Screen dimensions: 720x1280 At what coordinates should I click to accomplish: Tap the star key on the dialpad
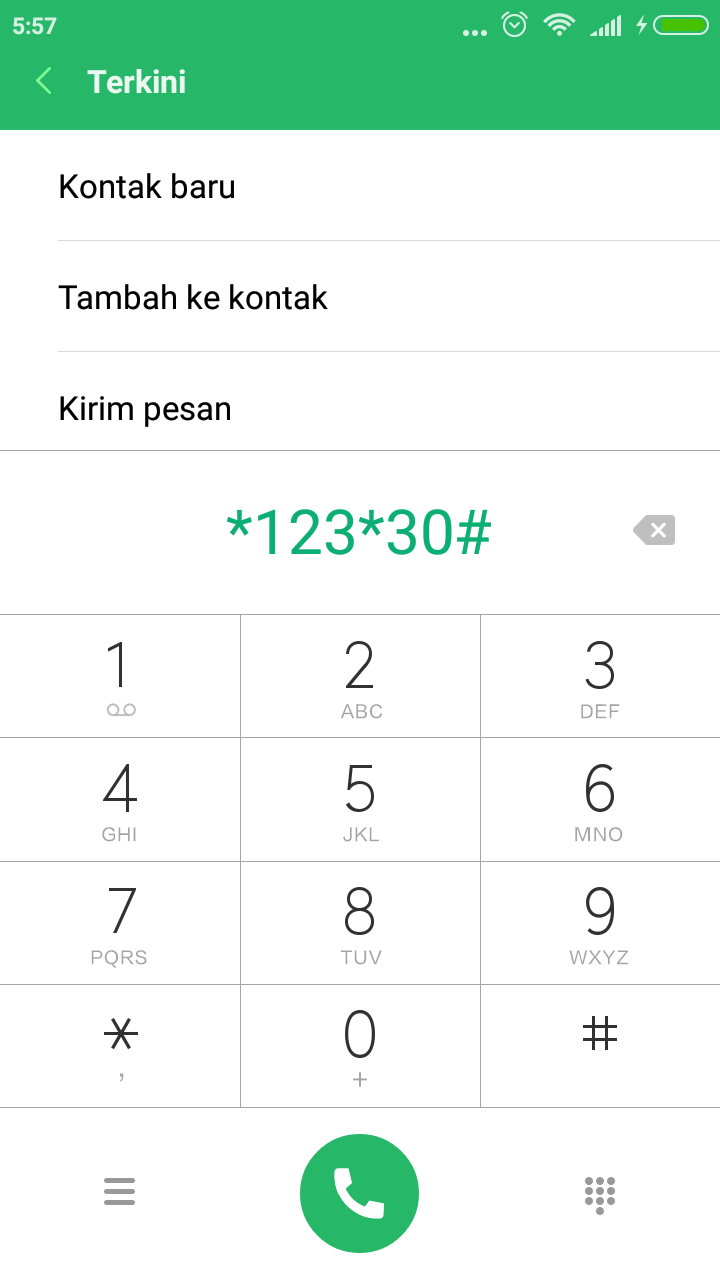pyautogui.click(x=119, y=1040)
